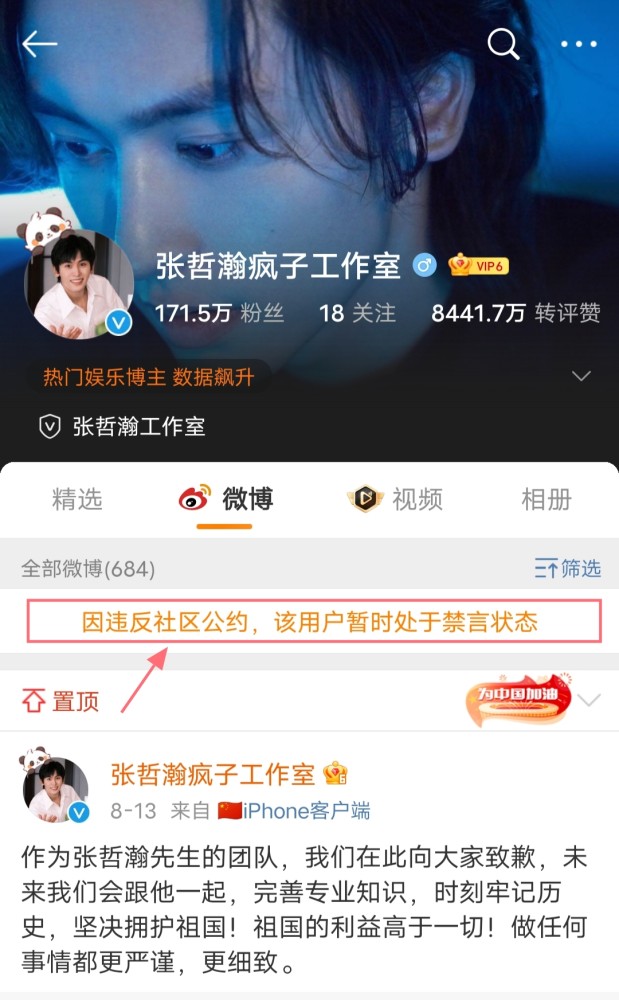The height and width of the screenshot is (1000, 619).
Task: Open the three-dot overflow menu
Action: tap(578, 44)
